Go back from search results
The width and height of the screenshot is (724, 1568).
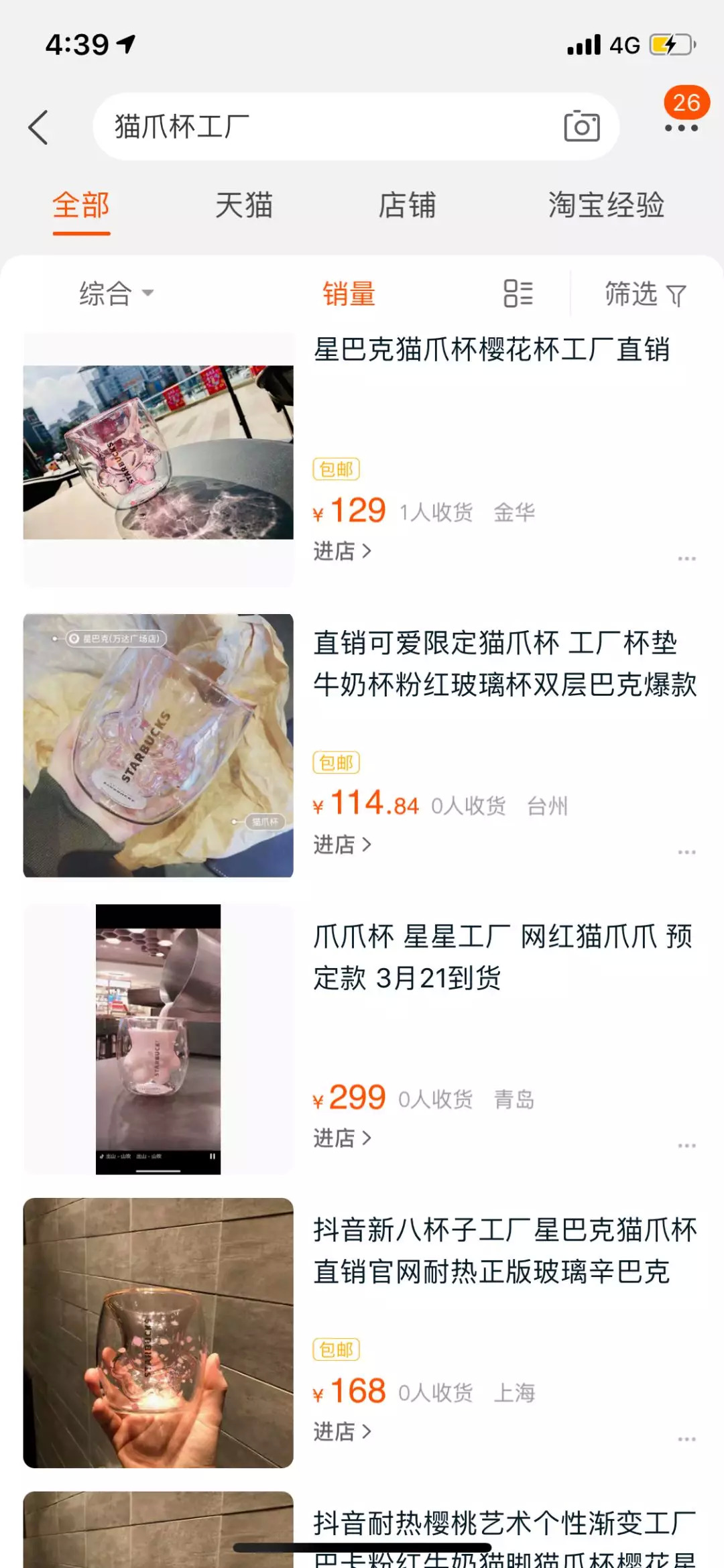click(x=38, y=127)
